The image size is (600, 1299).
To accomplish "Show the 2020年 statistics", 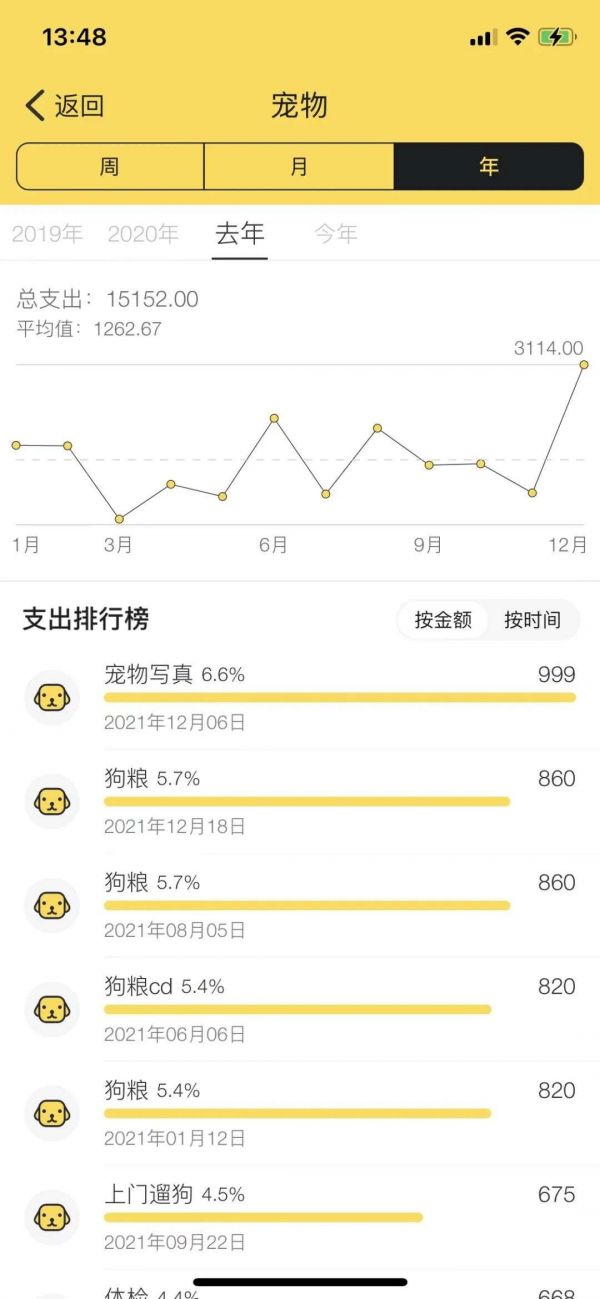I will tap(143, 234).
